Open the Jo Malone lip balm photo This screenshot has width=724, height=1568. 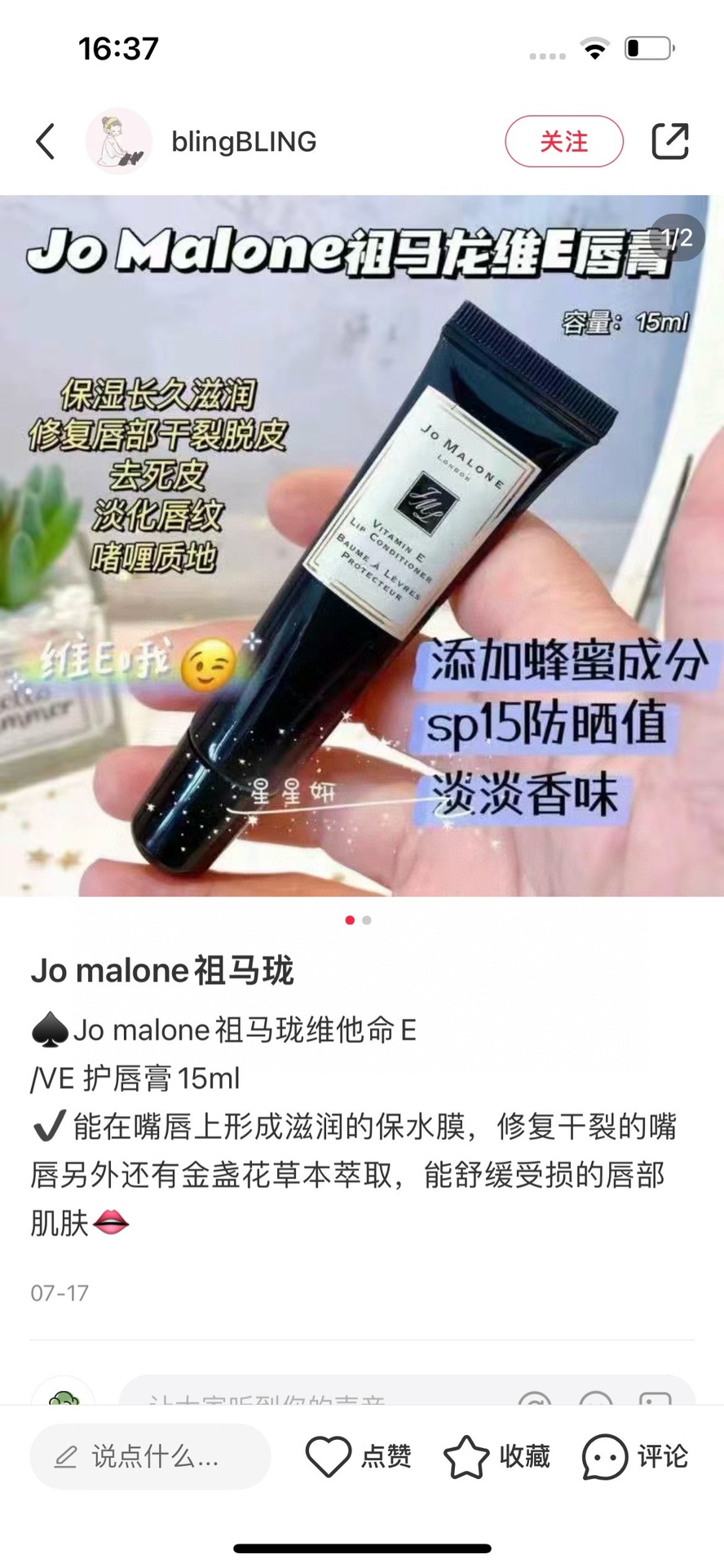[362, 545]
